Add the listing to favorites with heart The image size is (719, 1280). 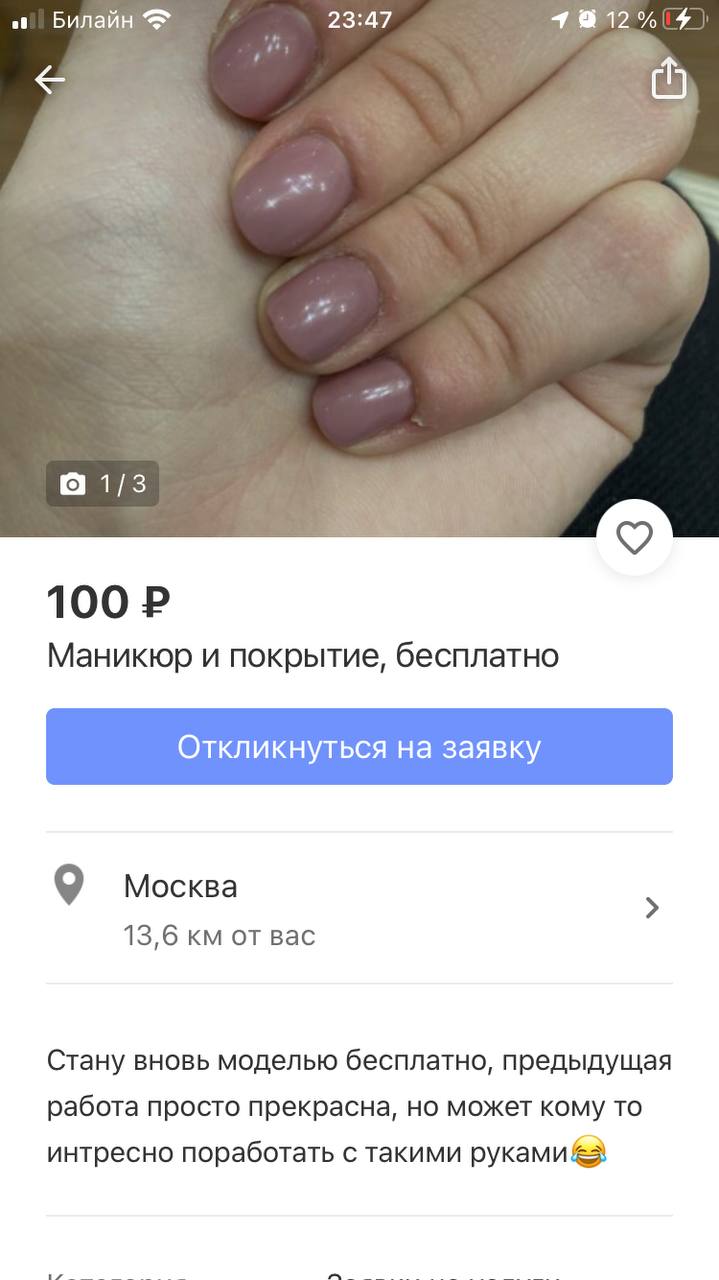(634, 538)
